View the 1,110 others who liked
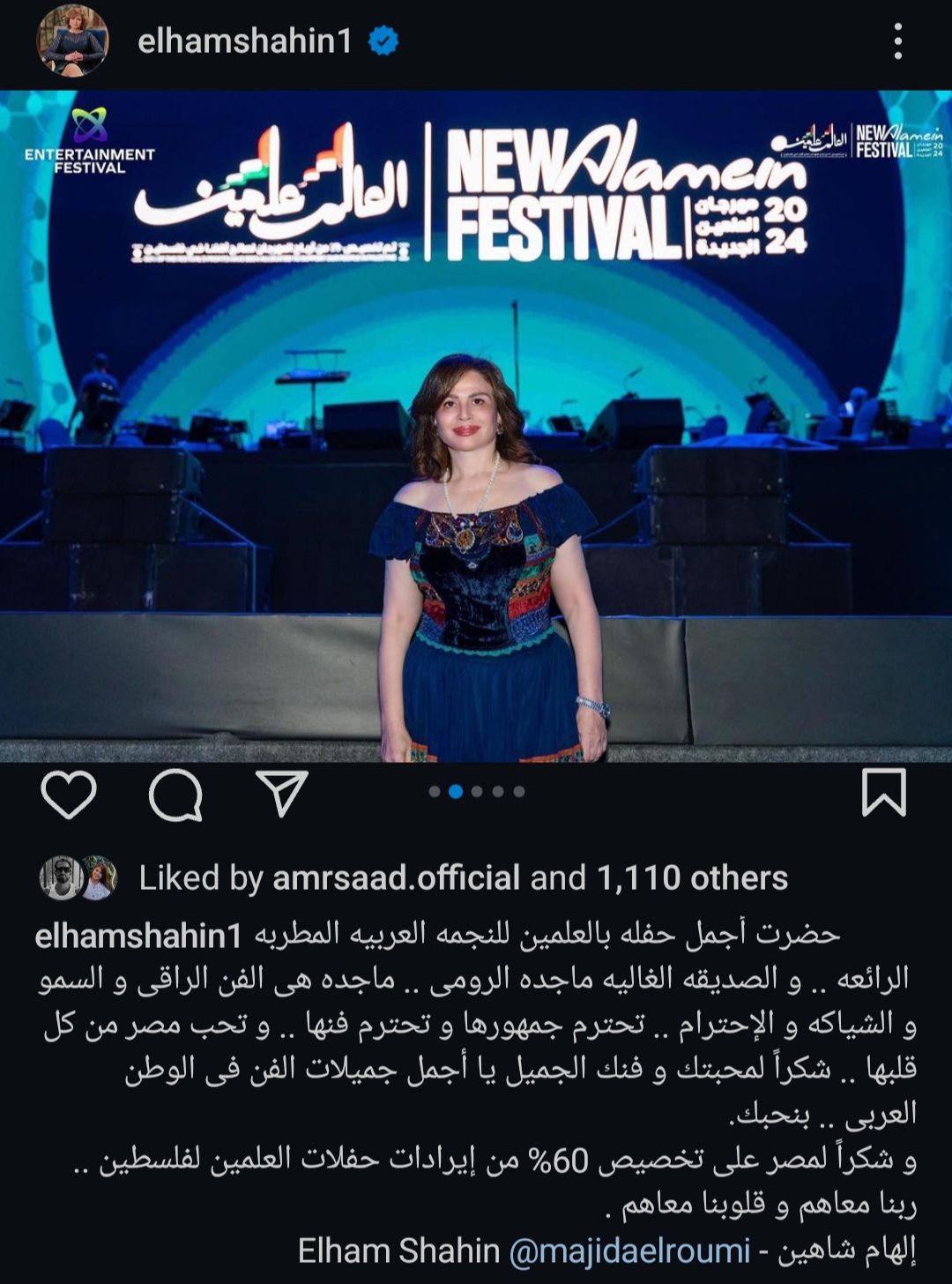Screen dimensions: 952x1284 pos(692,877)
